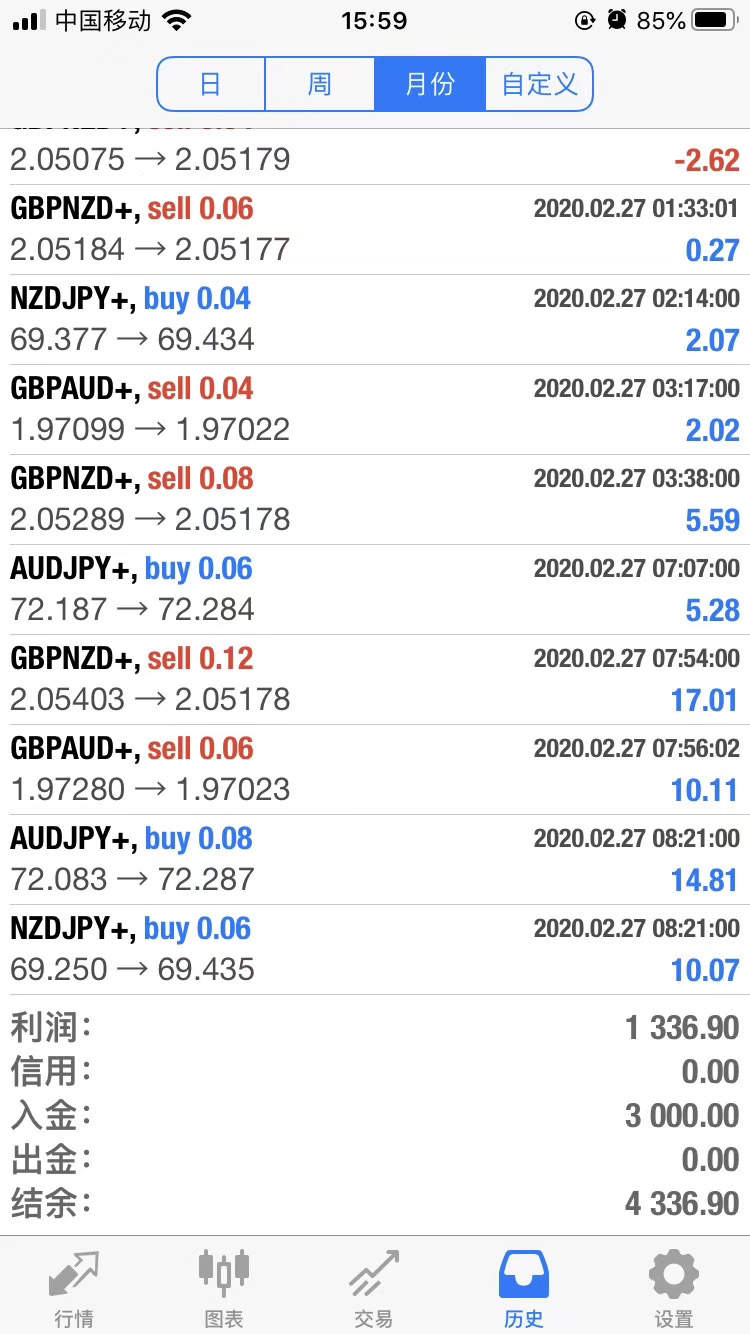Open the 自定义 custom period option

pyautogui.click(x=539, y=84)
